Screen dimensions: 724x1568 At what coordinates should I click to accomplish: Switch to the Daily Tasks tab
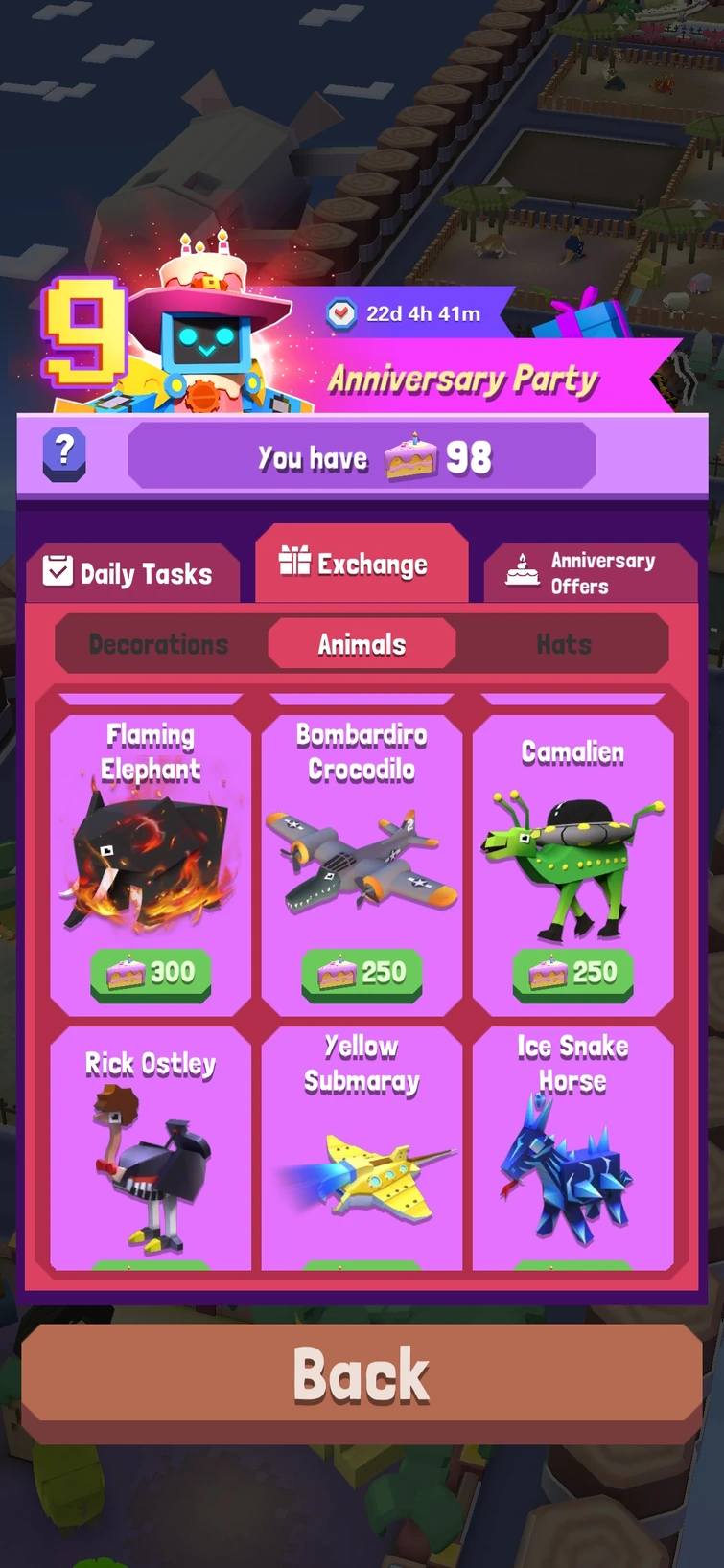[130, 572]
